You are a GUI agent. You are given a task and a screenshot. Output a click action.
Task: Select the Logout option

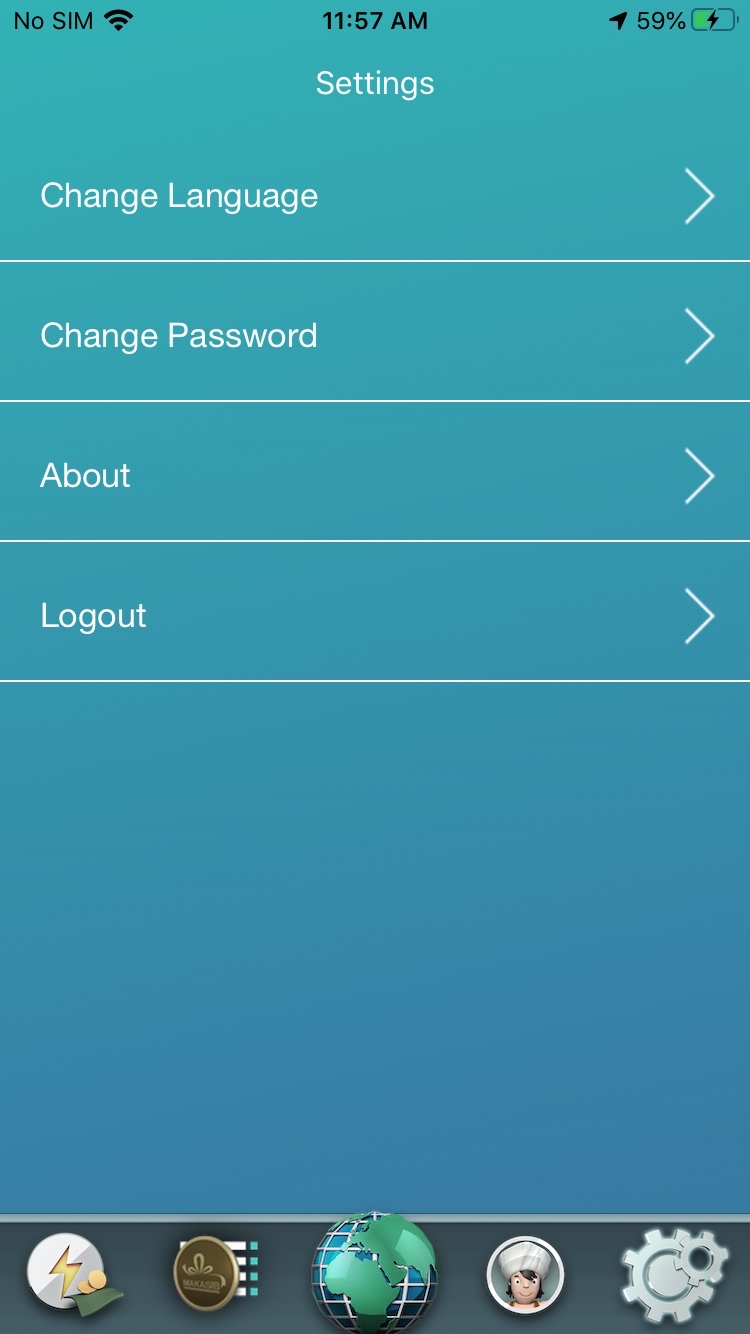pos(375,616)
